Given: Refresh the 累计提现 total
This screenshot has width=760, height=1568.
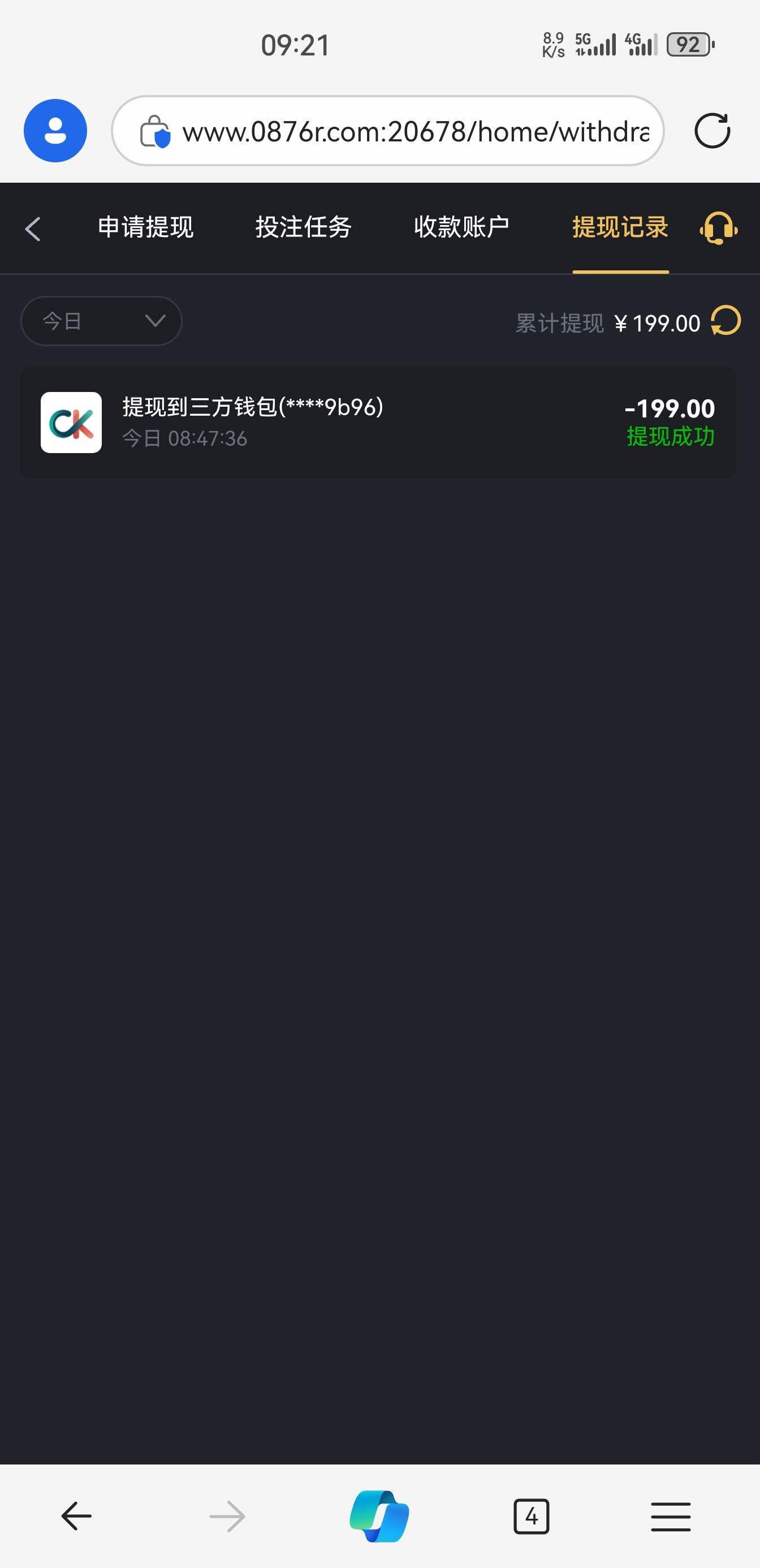Looking at the screenshot, I should point(726,321).
